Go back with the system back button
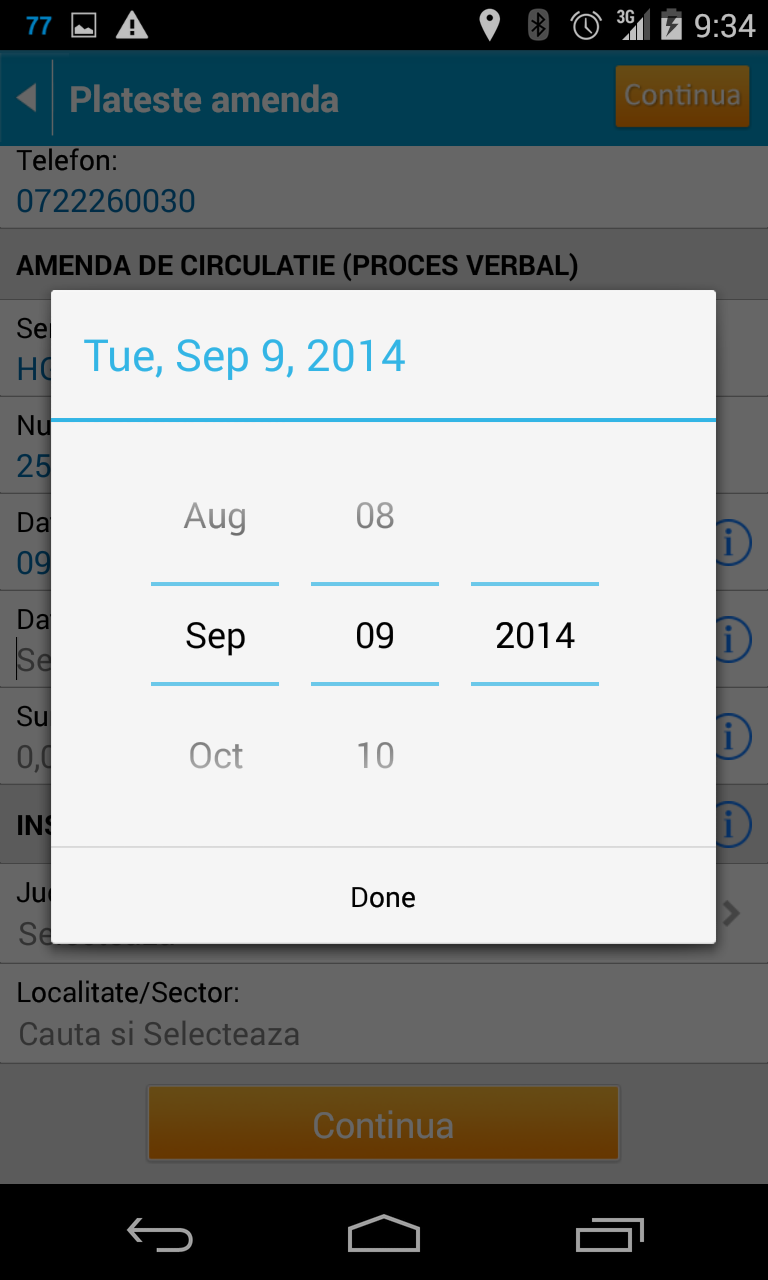The height and width of the screenshot is (1280, 768). [x=160, y=1234]
